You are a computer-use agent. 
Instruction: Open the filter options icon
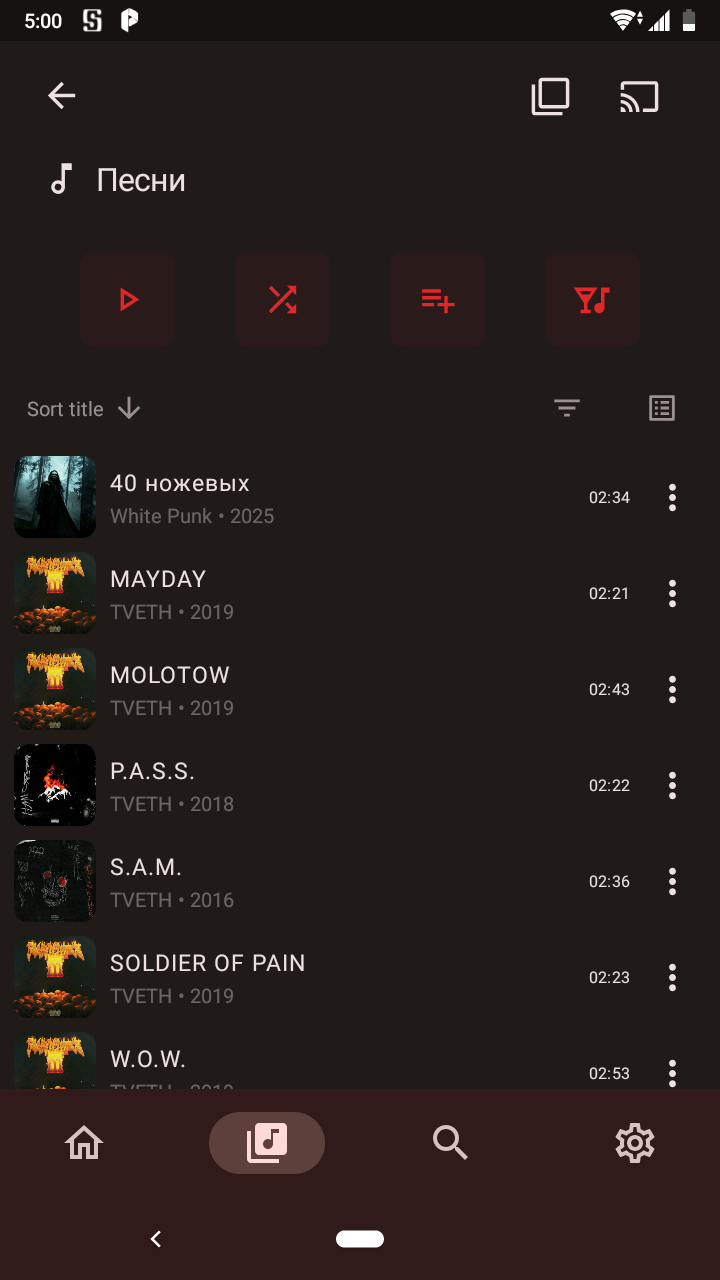point(567,408)
